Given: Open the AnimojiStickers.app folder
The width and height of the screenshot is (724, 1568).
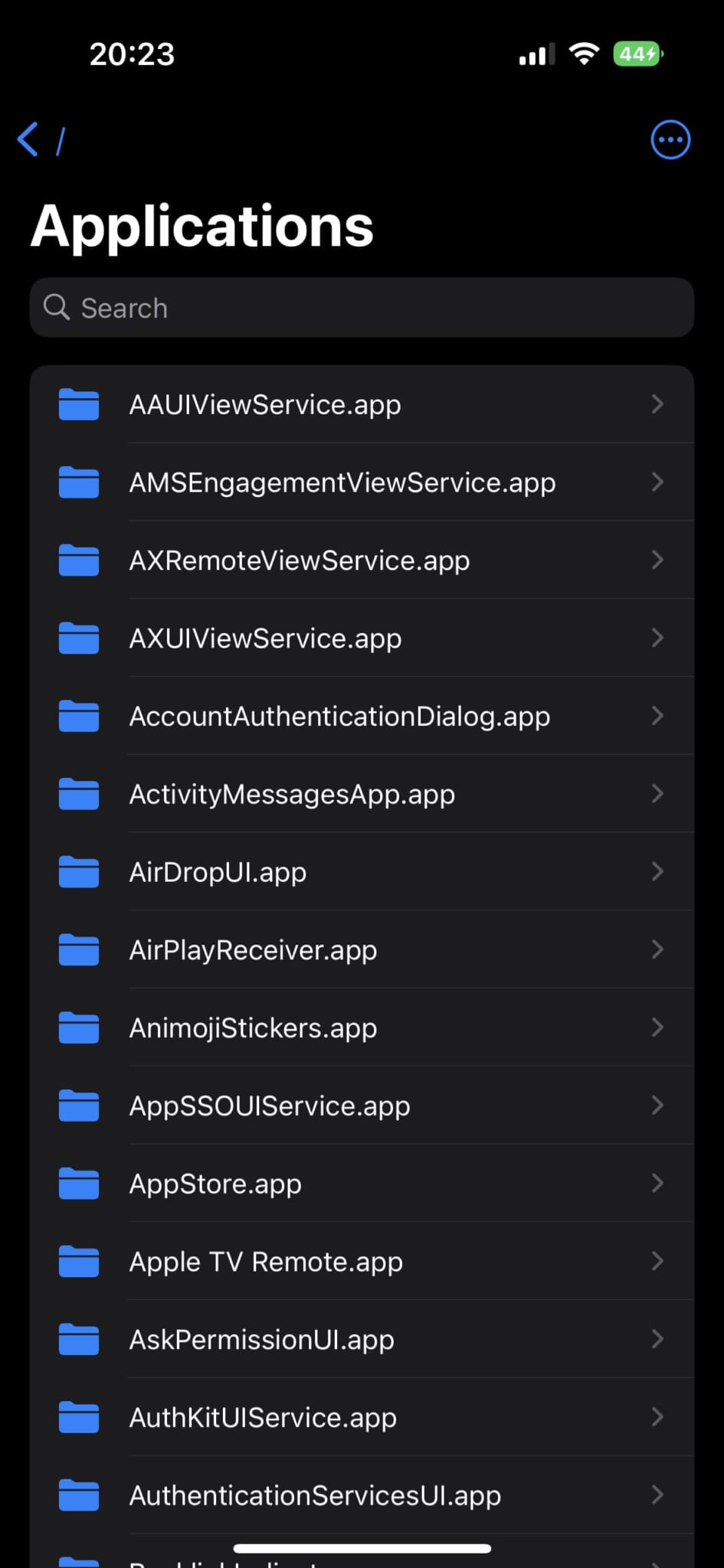Looking at the screenshot, I should [362, 1028].
